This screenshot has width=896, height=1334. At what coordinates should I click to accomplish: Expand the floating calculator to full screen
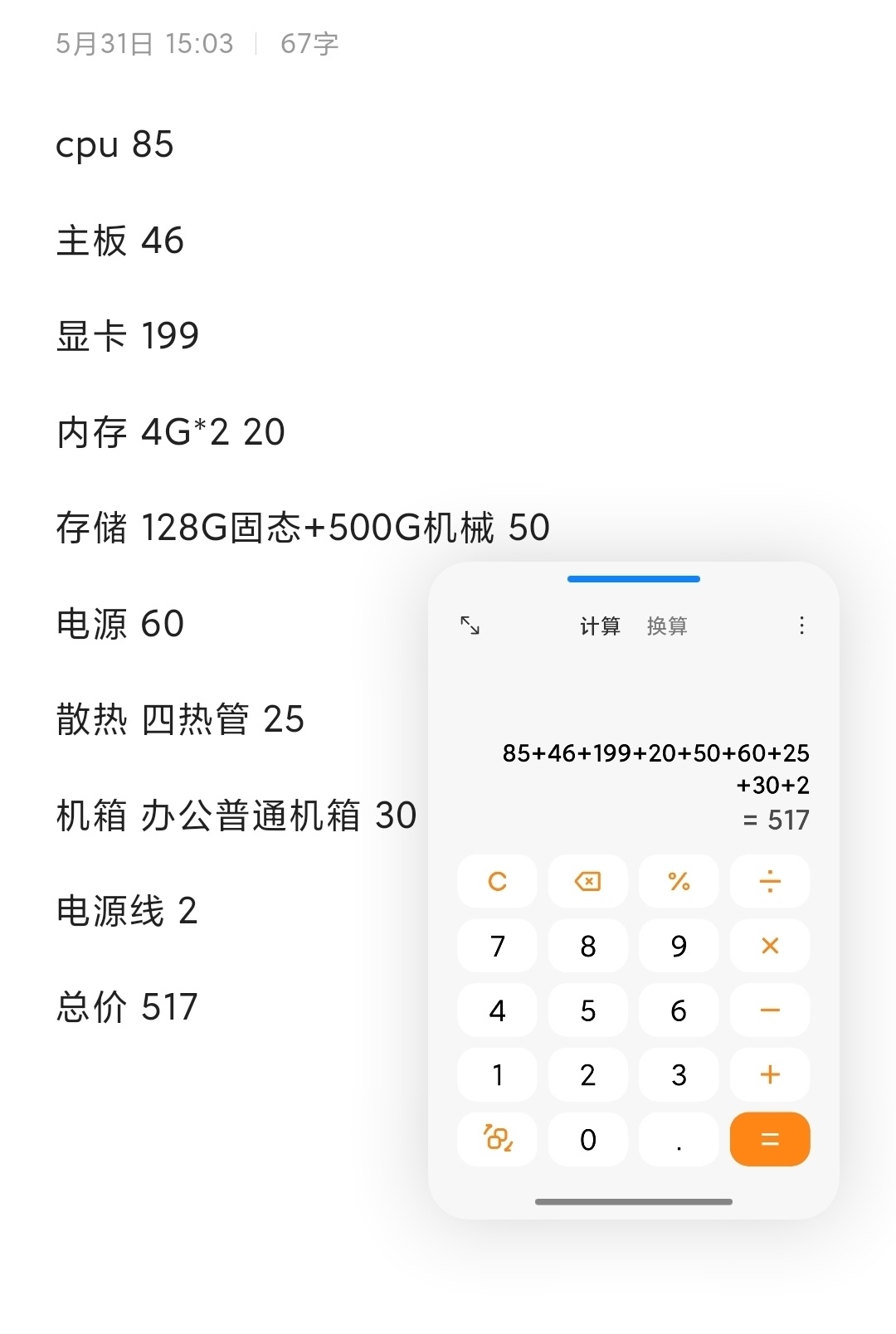(x=470, y=625)
